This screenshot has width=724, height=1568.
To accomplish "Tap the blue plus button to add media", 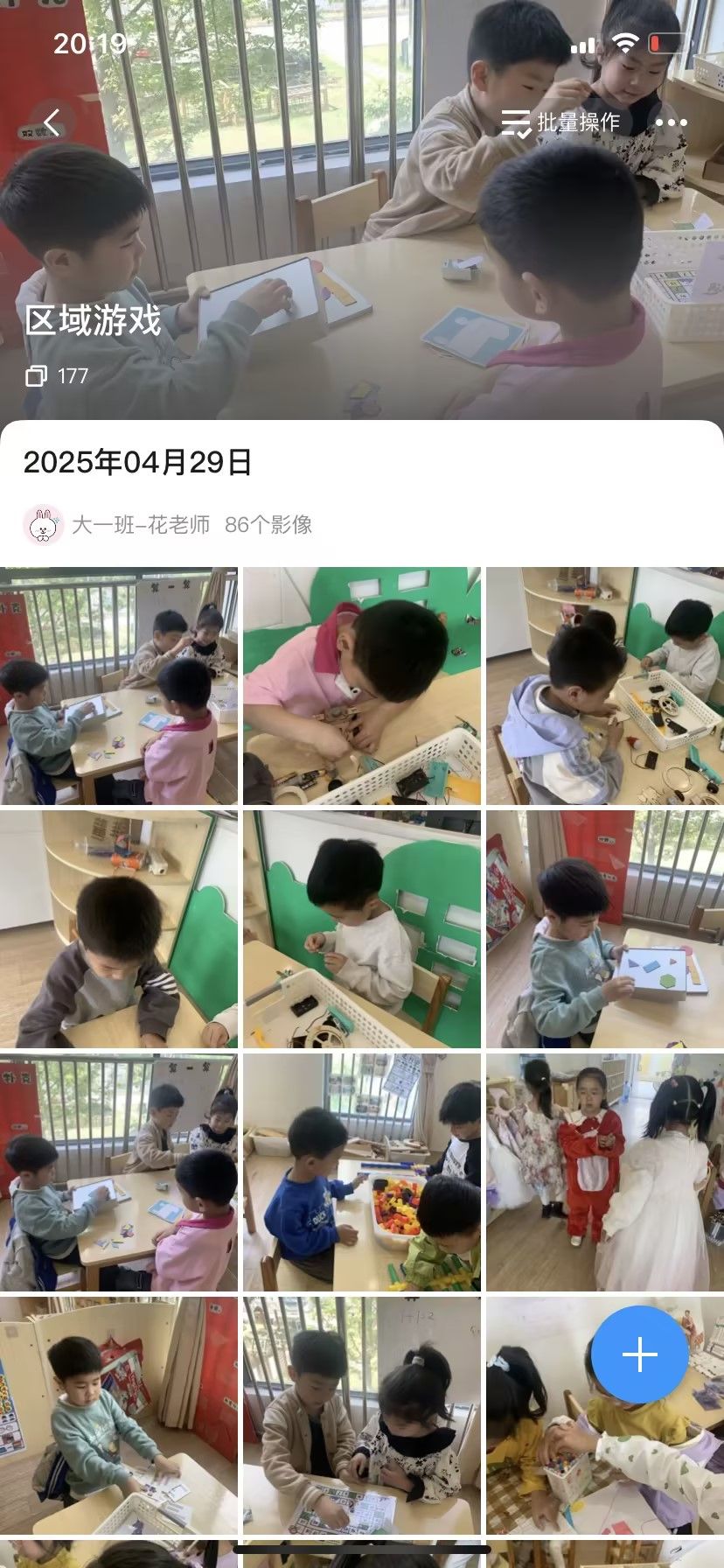I will [x=639, y=1354].
